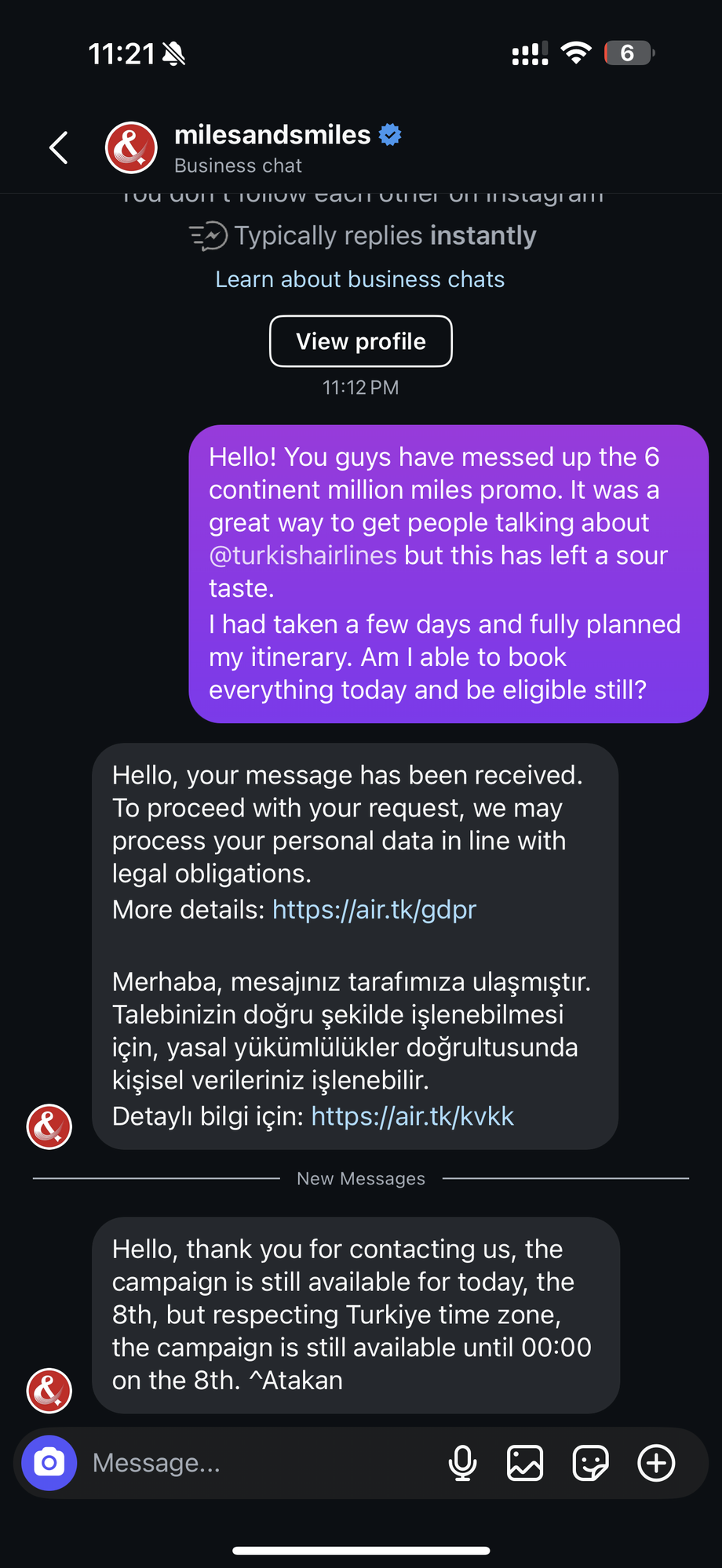
Task: Open milesandsmiles chat details header
Action: 272,147
